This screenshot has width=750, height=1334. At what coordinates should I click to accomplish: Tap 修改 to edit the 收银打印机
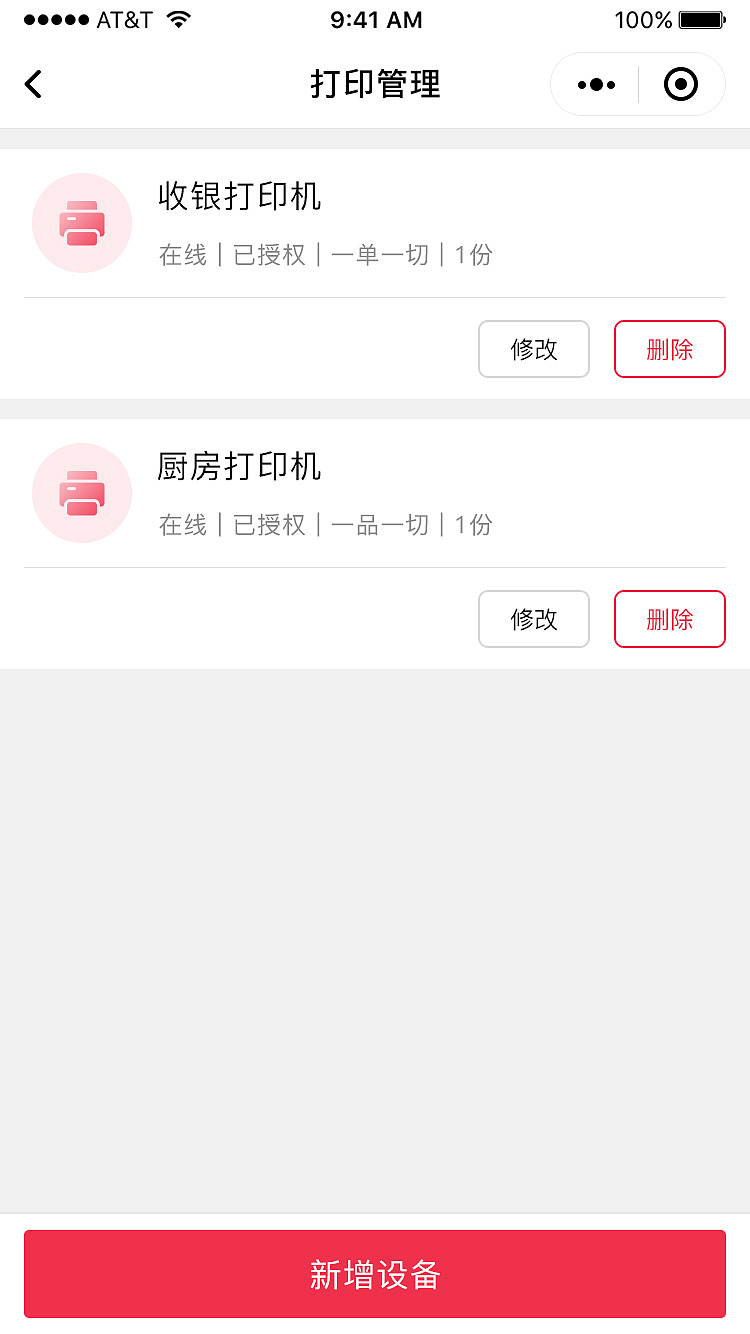(533, 349)
